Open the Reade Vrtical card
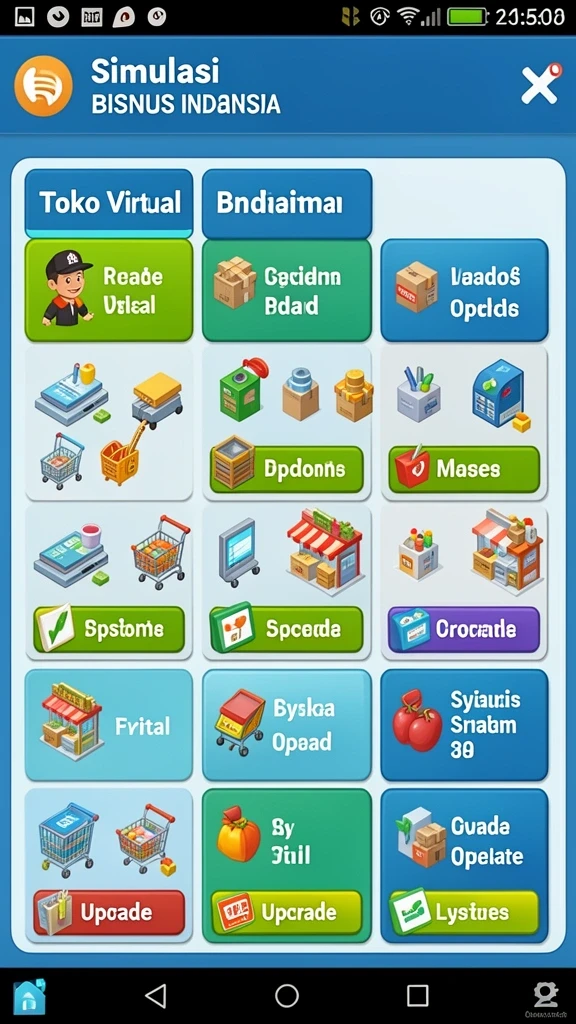 coord(109,291)
